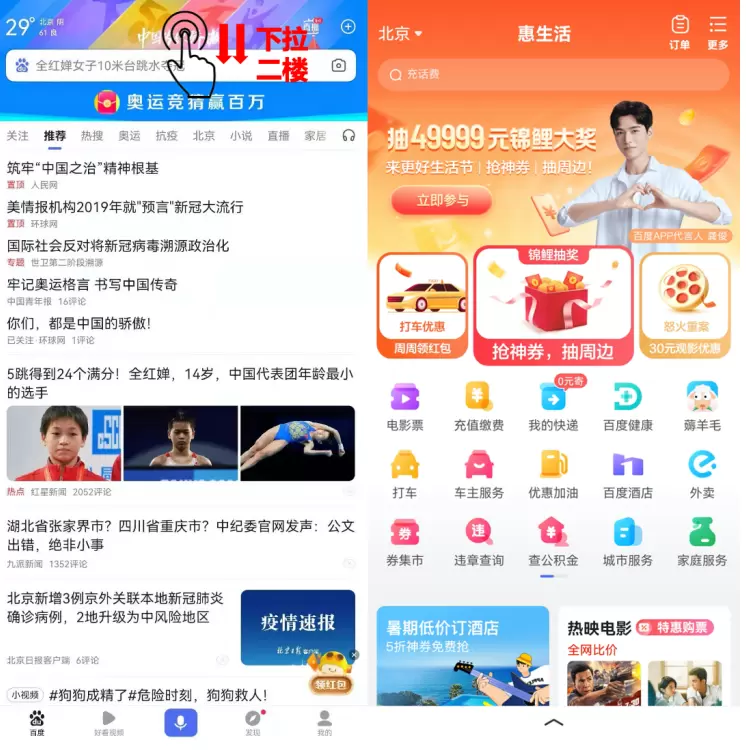Tap the 充话费 search field
Screen dimensions: 746x750
[553, 74]
